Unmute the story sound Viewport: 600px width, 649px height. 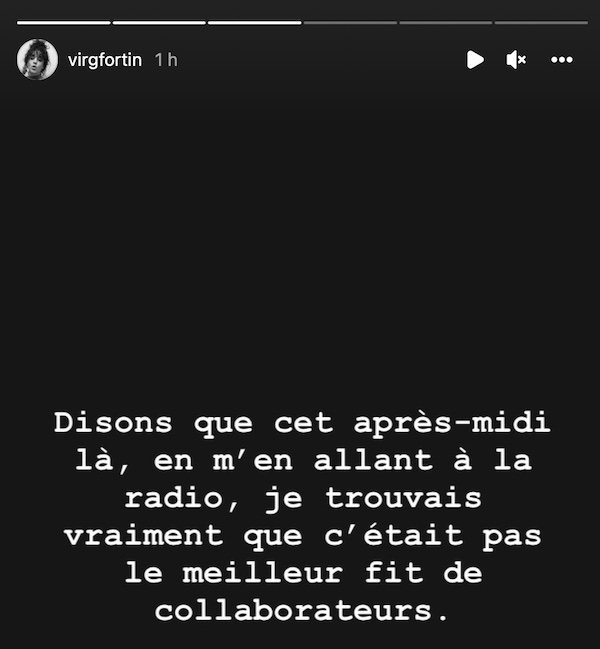(516, 60)
